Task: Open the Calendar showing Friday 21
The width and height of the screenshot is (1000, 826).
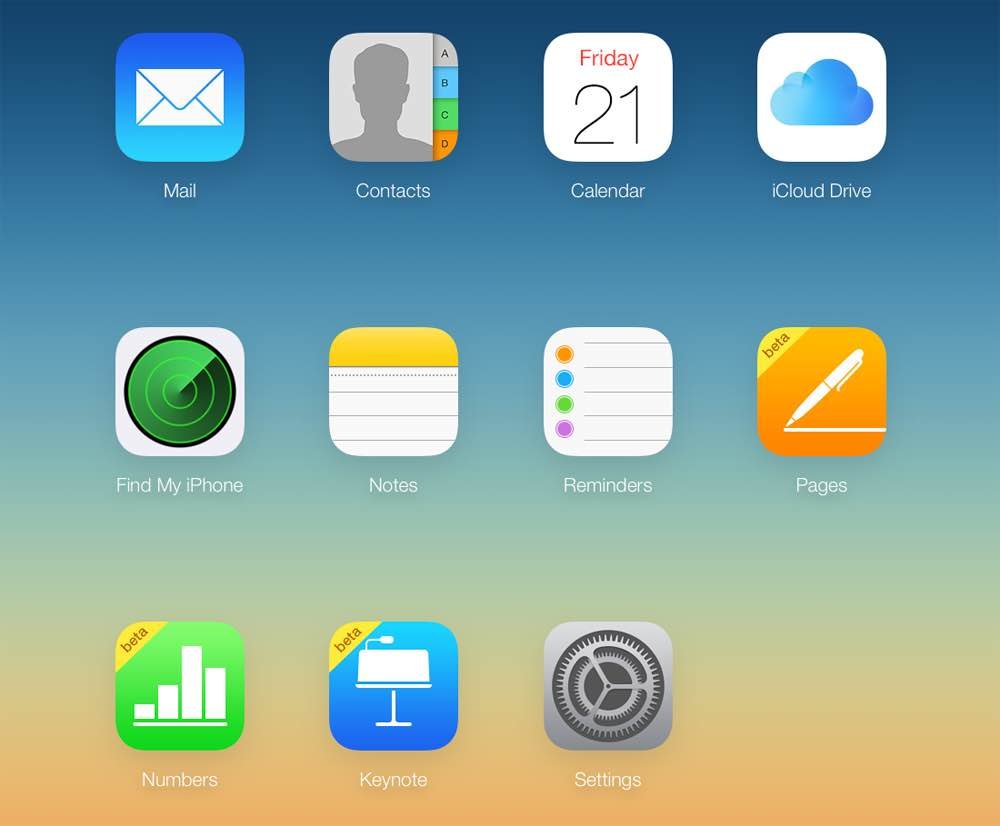Action: pos(608,97)
